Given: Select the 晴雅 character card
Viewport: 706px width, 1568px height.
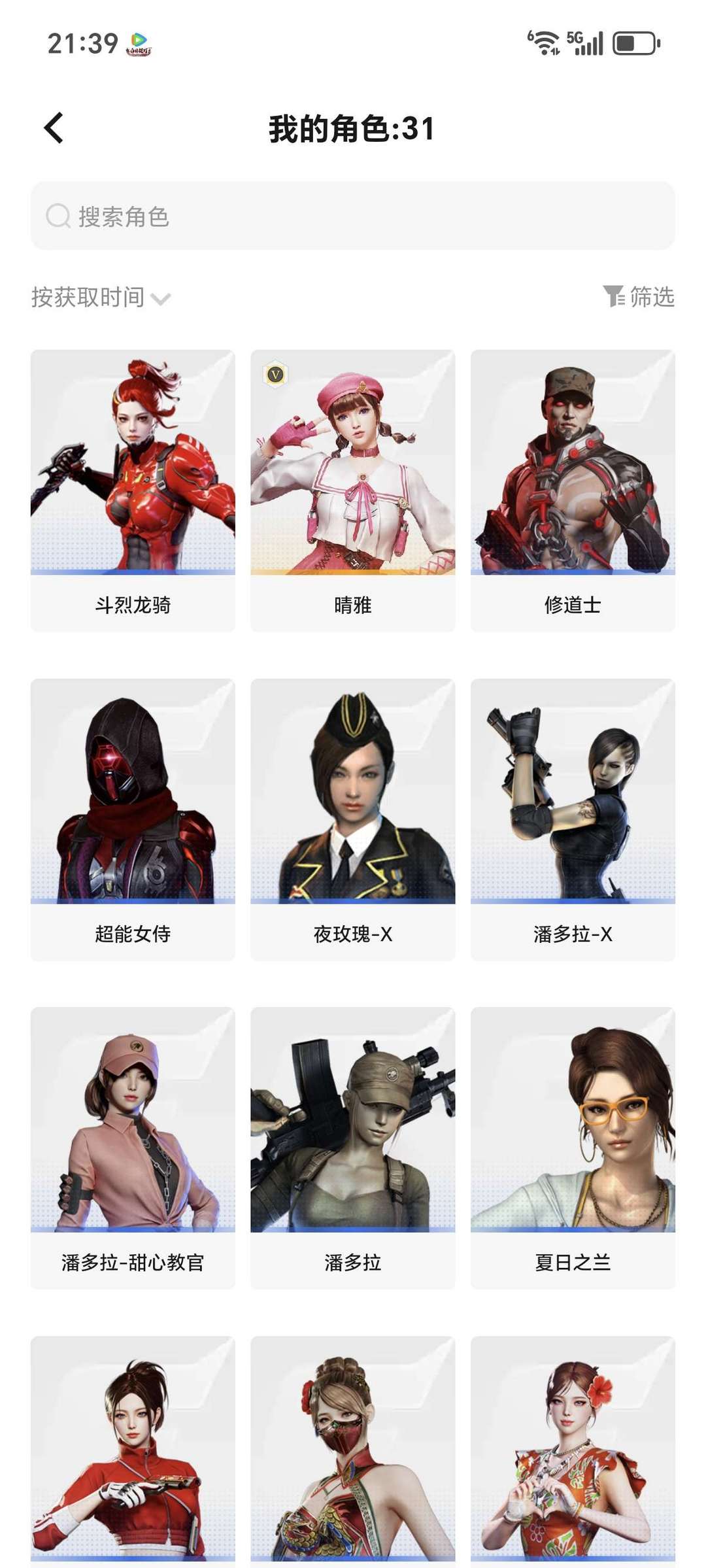Looking at the screenshot, I should coord(353,491).
